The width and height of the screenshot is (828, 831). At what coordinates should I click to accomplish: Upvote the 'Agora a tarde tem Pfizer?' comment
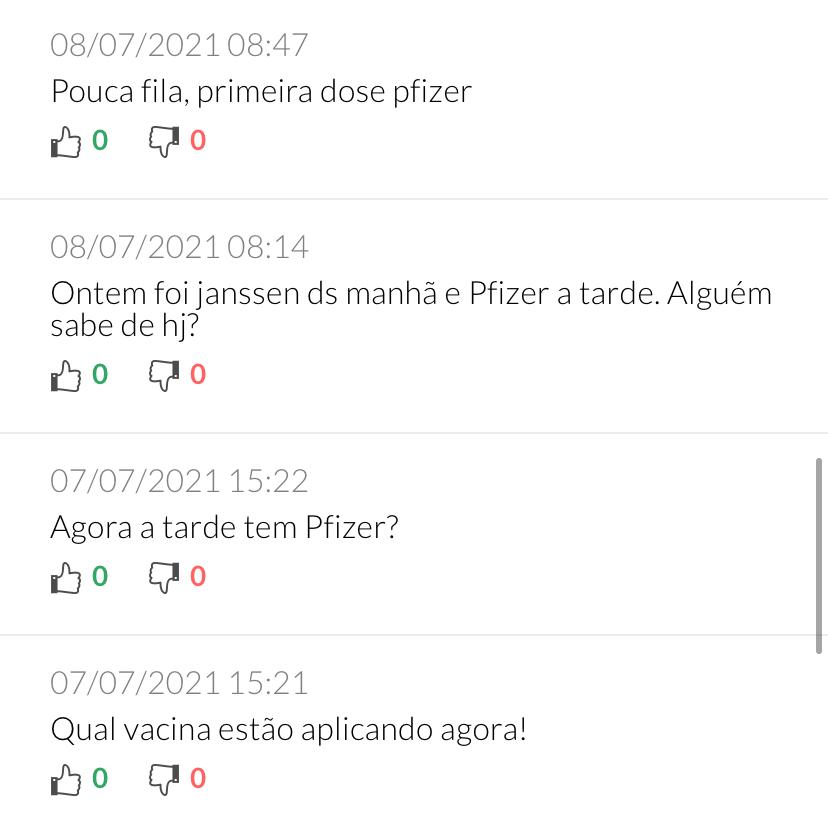(66, 578)
